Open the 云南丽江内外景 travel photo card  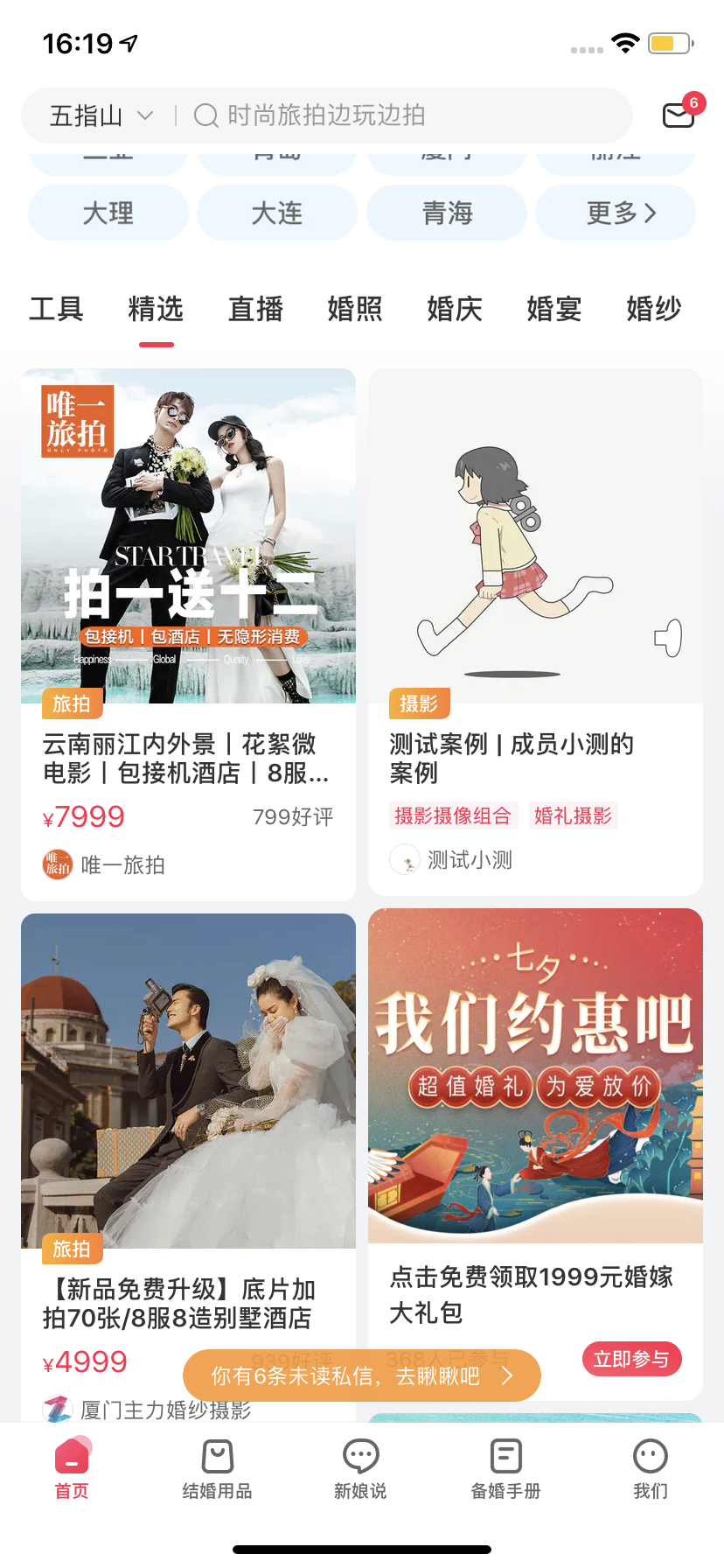click(x=188, y=612)
